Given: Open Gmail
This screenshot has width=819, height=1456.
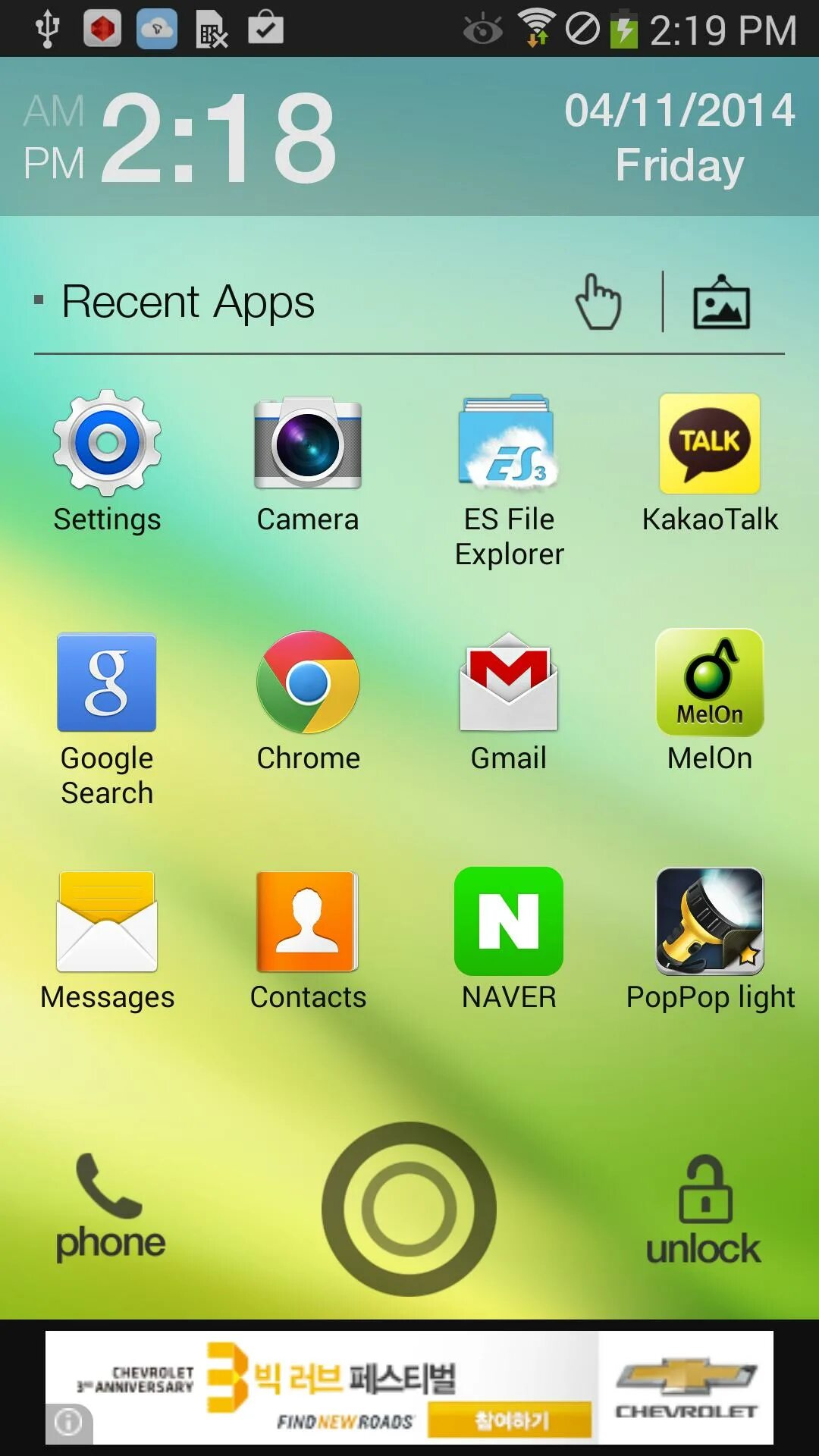Looking at the screenshot, I should (509, 701).
